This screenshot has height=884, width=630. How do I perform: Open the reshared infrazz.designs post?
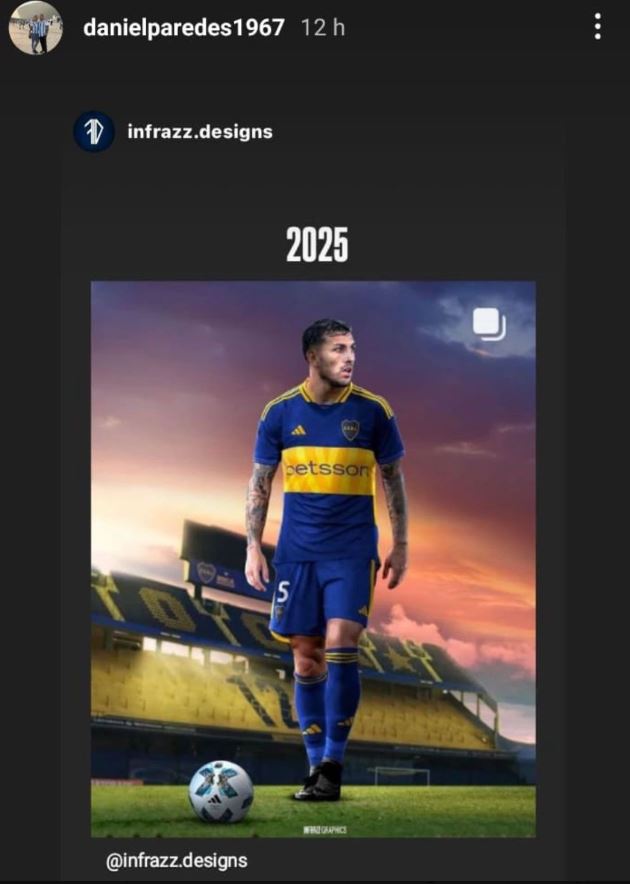[x=313, y=558]
